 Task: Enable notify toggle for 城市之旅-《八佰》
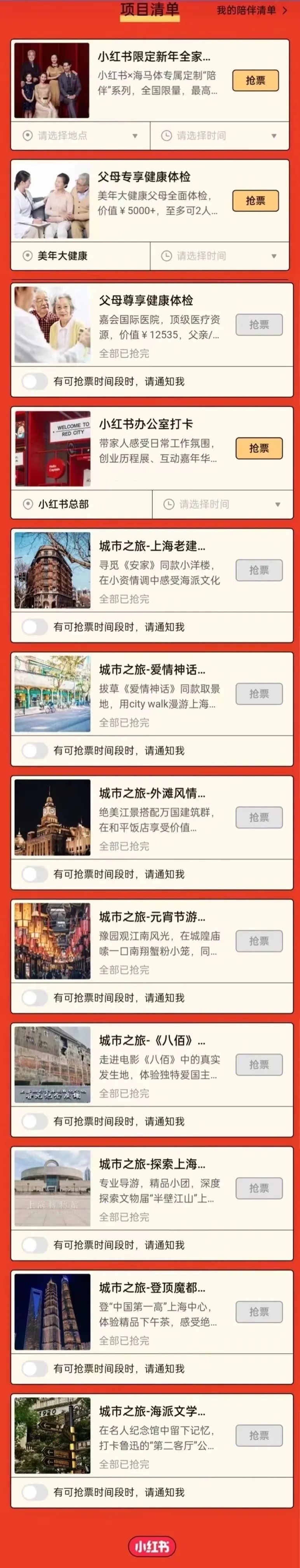35,1121
